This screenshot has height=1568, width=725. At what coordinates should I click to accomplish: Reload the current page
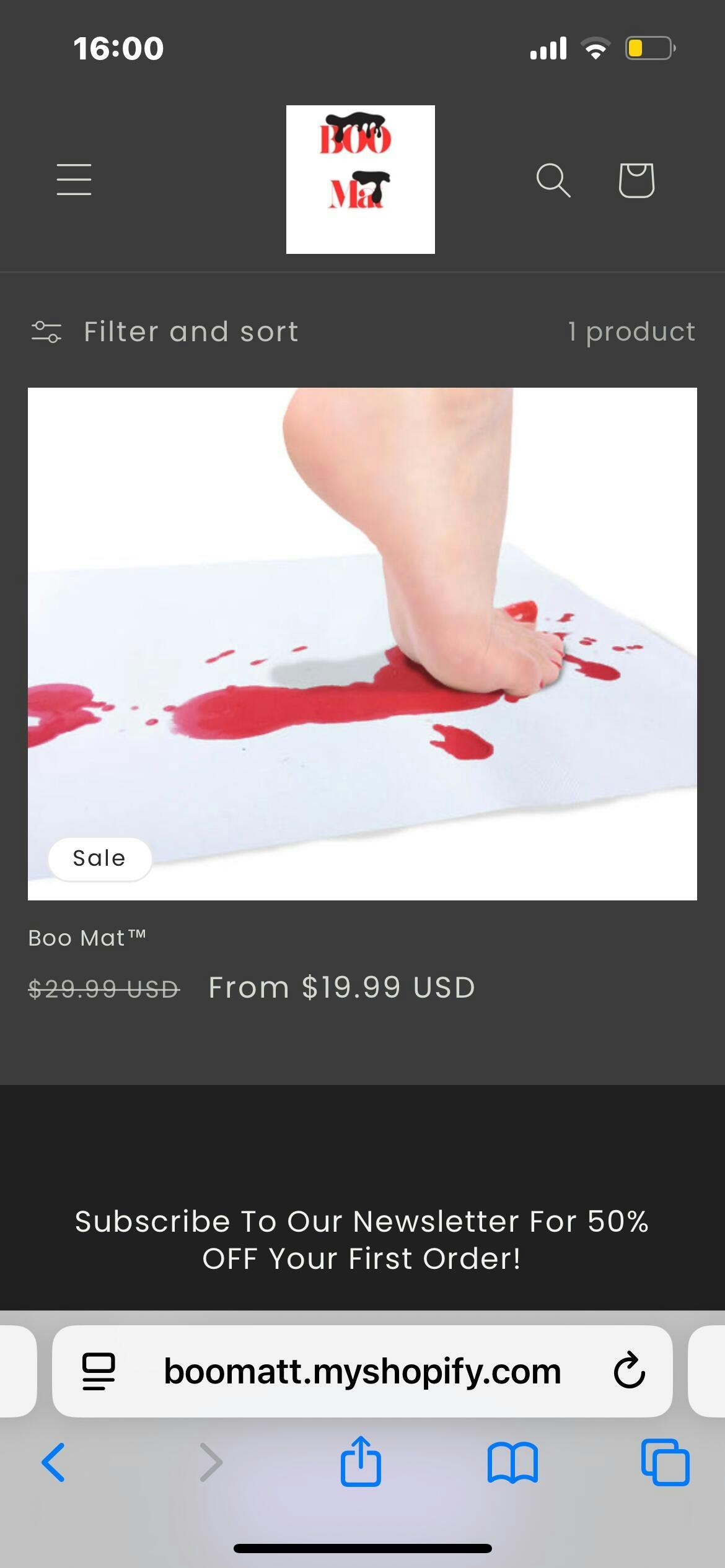629,1371
